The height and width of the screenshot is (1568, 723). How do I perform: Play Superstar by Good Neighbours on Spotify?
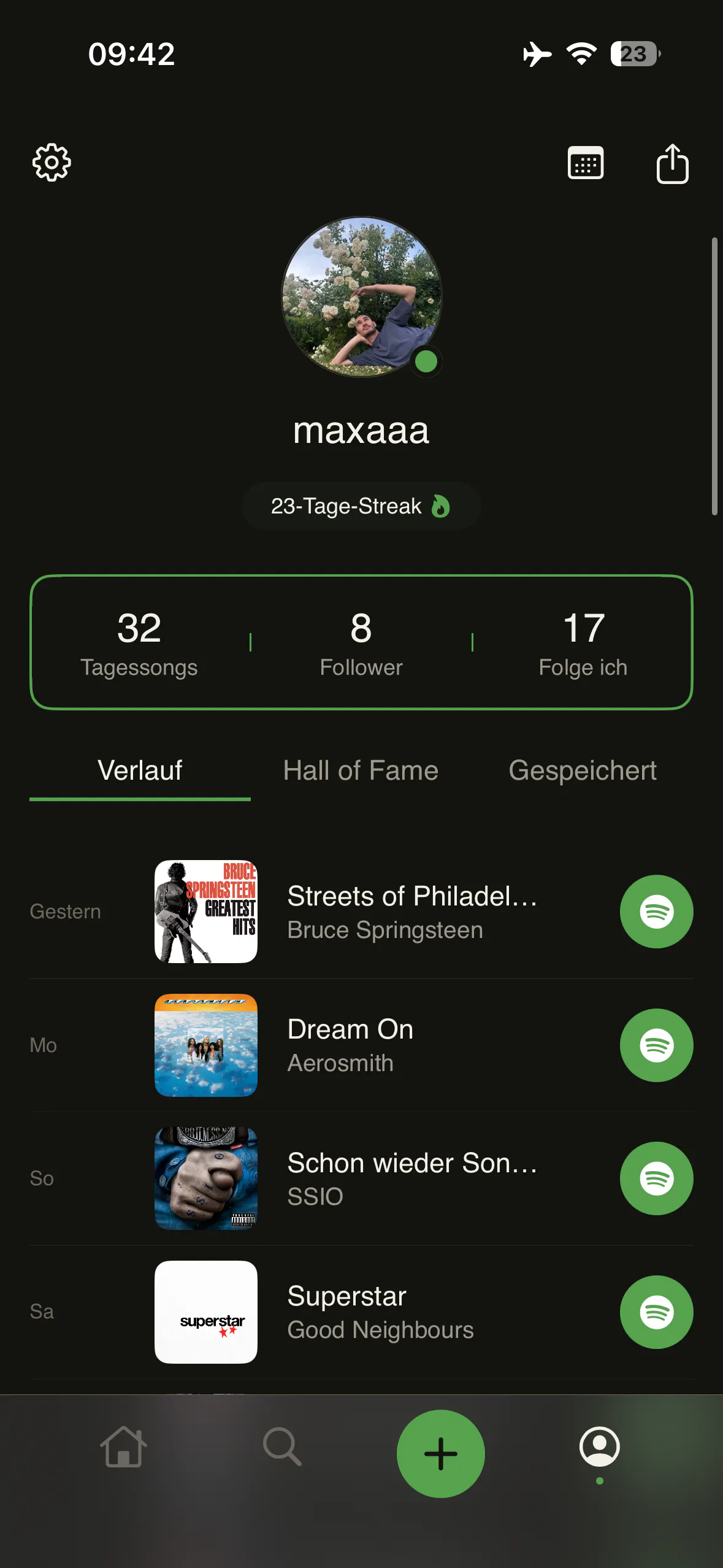click(657, 1312)
